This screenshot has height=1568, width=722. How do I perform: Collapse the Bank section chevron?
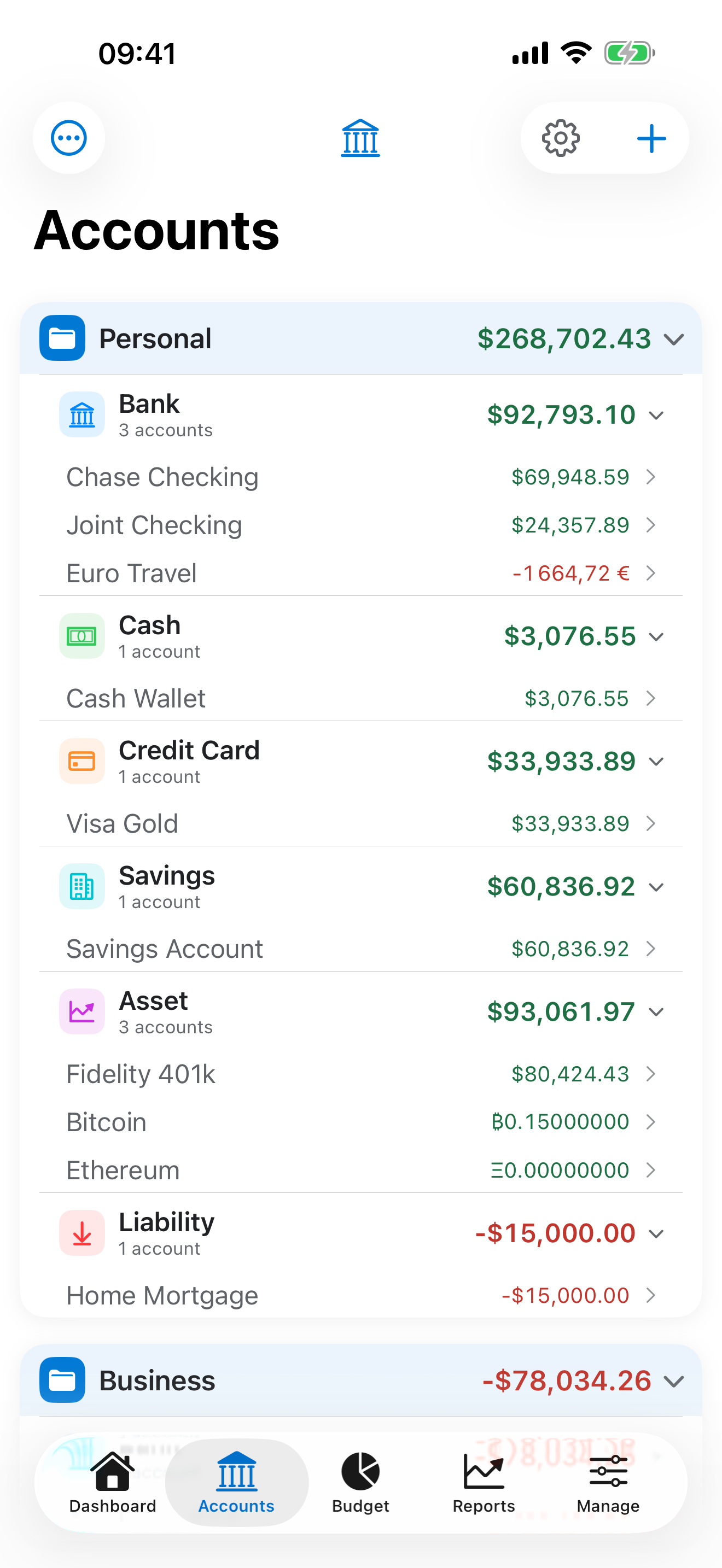(x=657, y=416)
